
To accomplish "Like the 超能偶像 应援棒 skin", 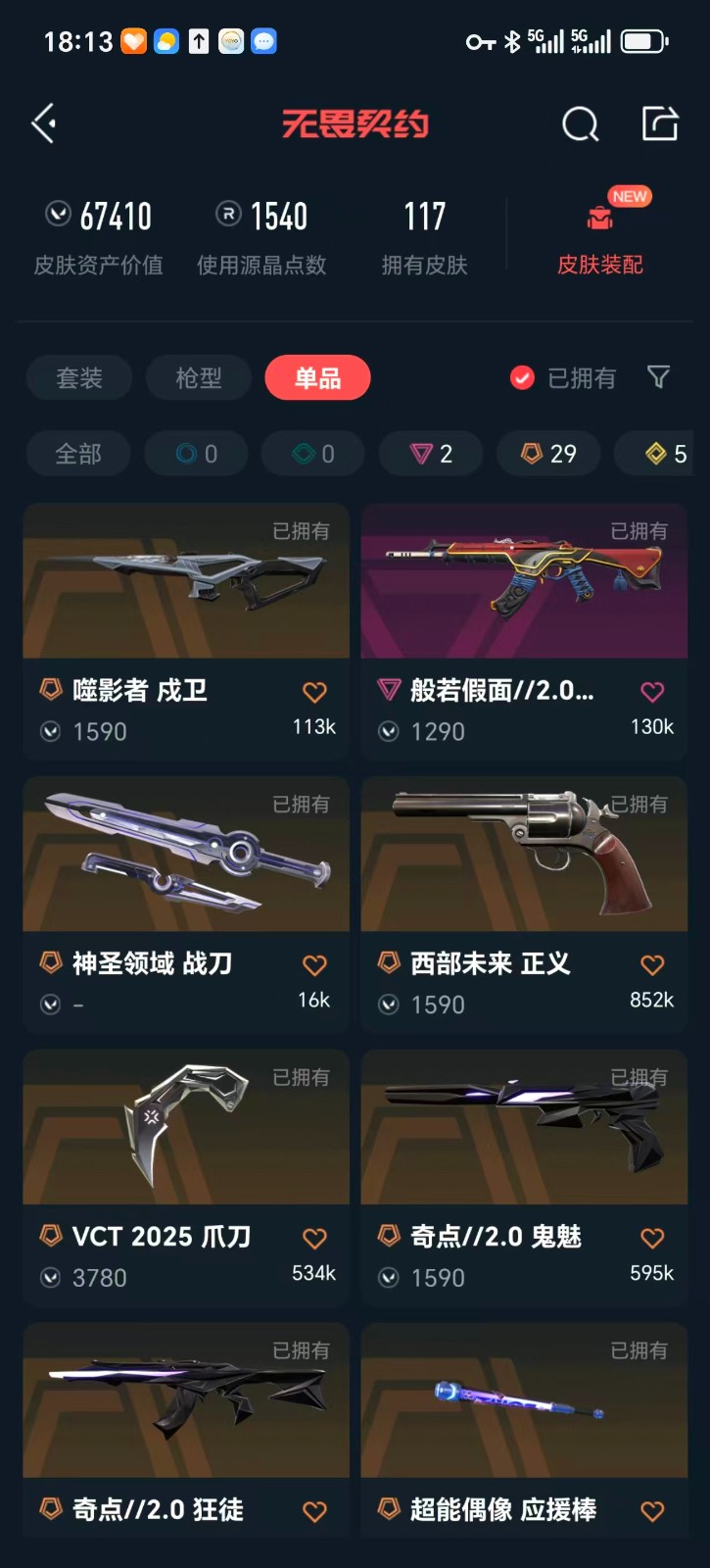I will (x=652, y=1511).
